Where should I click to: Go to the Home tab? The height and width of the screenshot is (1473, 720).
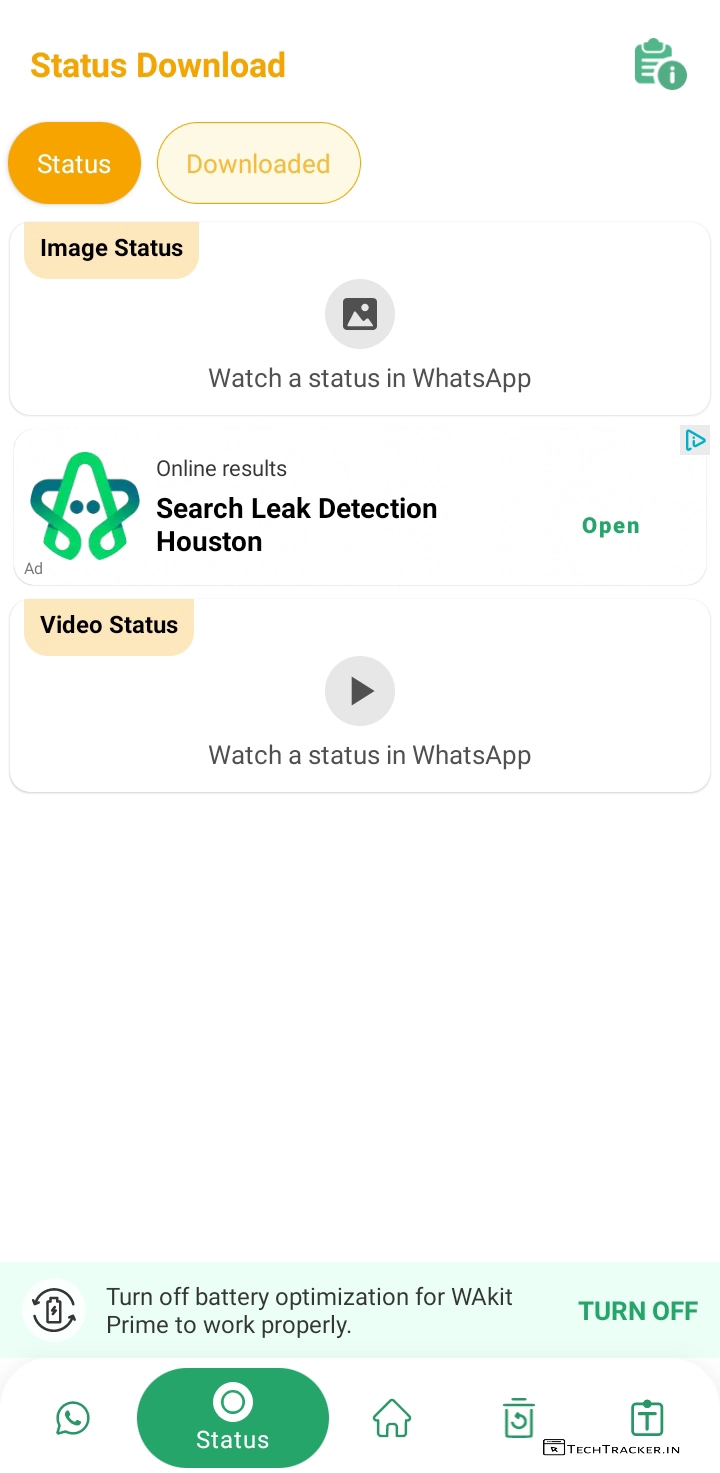click(x=392, y=1418)
